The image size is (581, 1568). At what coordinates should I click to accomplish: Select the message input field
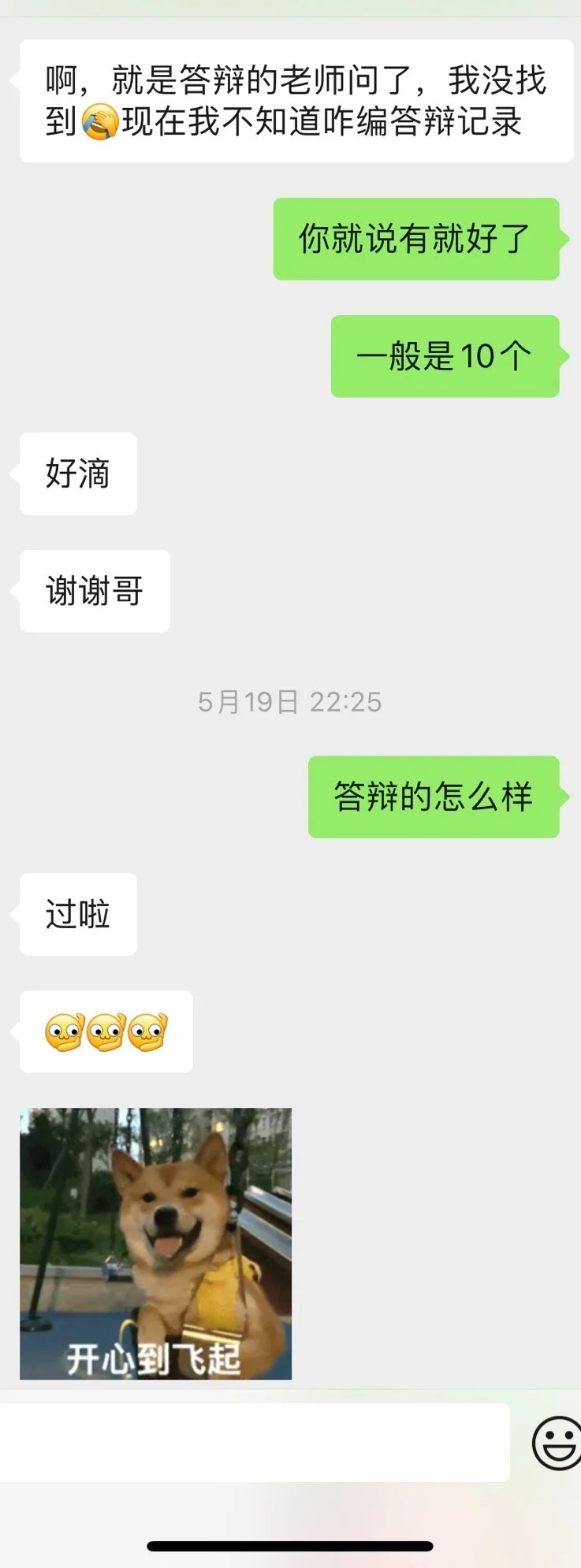(252, 1443)
